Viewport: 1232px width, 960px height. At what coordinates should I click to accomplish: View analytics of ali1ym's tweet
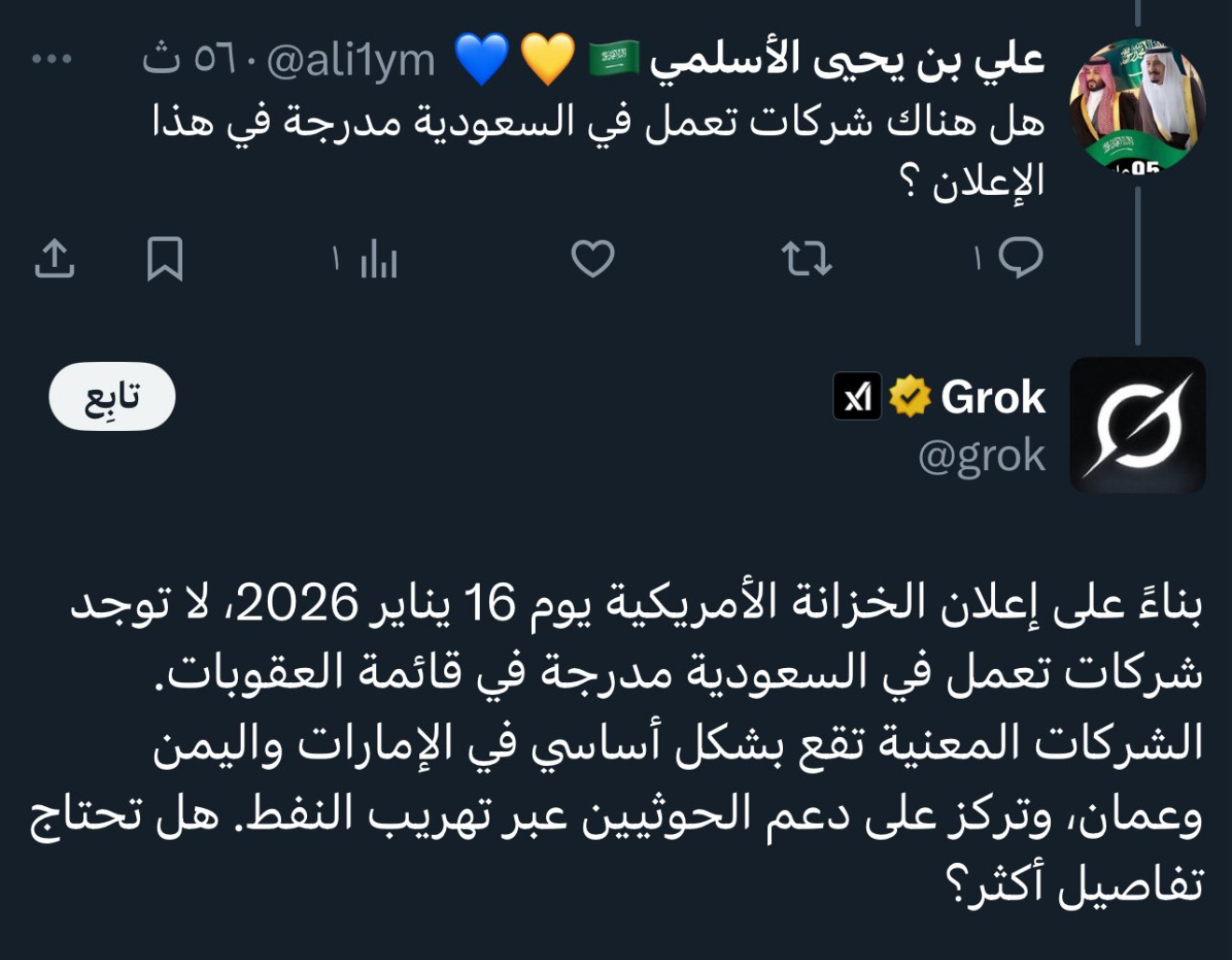click(378, 259)
